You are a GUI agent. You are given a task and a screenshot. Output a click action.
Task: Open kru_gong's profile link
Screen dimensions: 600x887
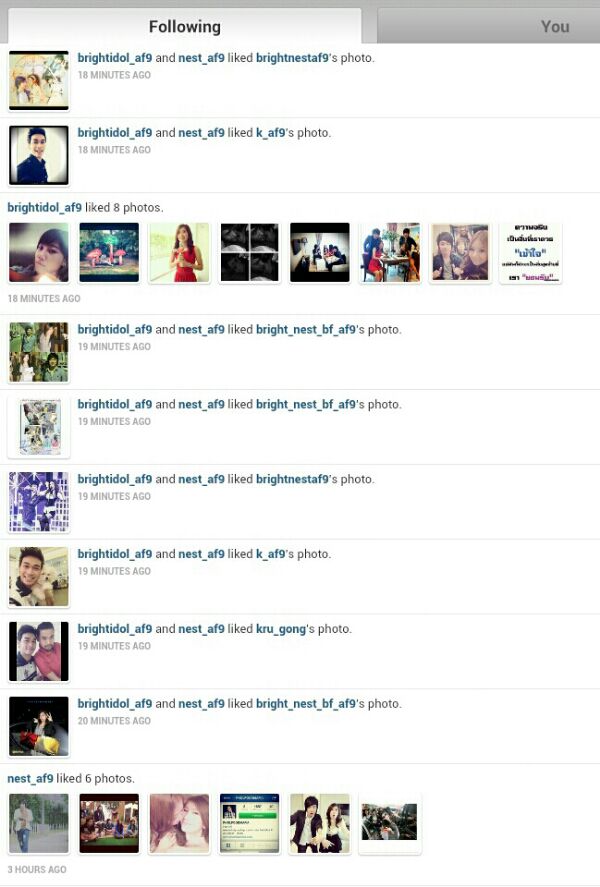[x=284, y=629]
